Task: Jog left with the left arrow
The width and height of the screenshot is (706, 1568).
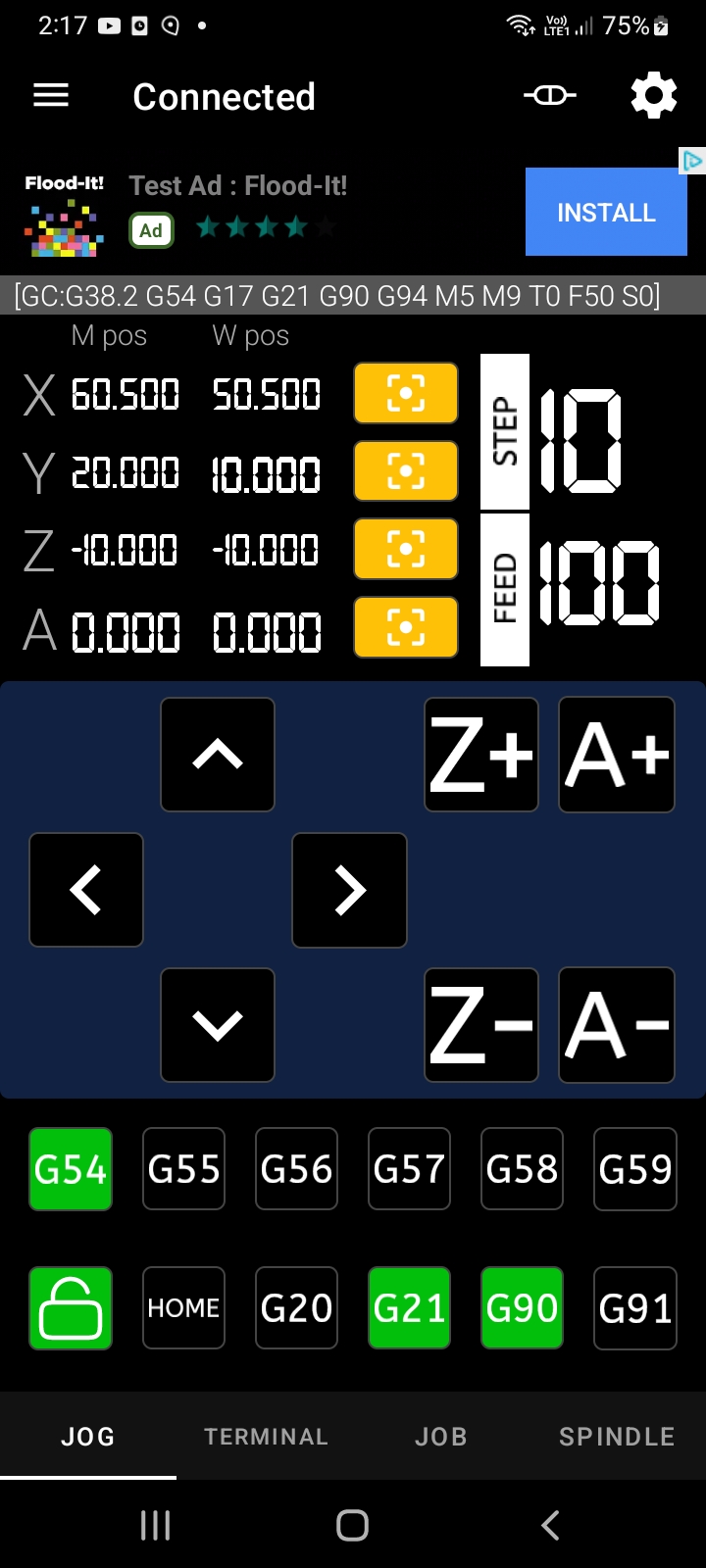Action: point(86,890)
